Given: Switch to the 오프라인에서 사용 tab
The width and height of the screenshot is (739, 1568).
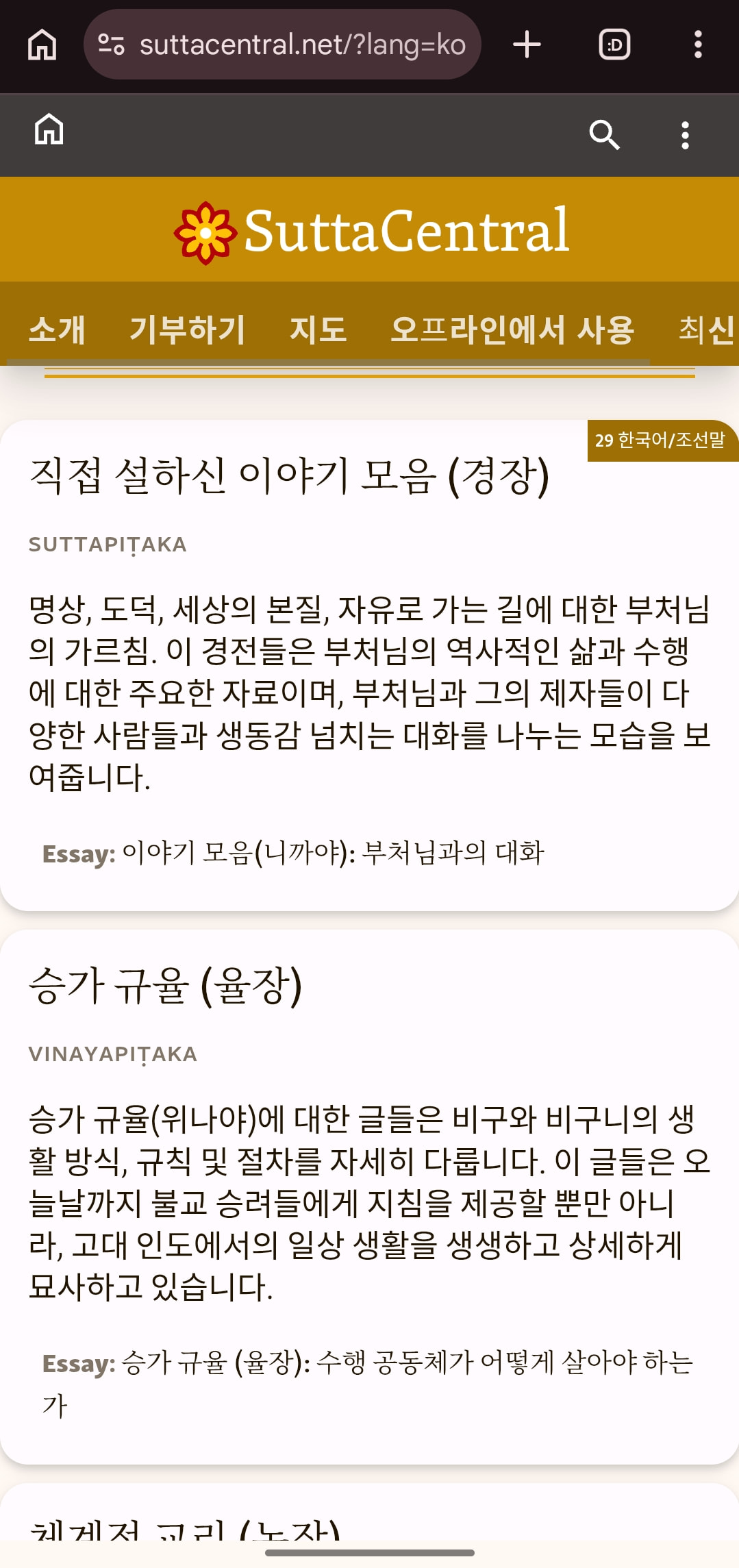Looking at the screenshot, I should [x=512, y=329].
